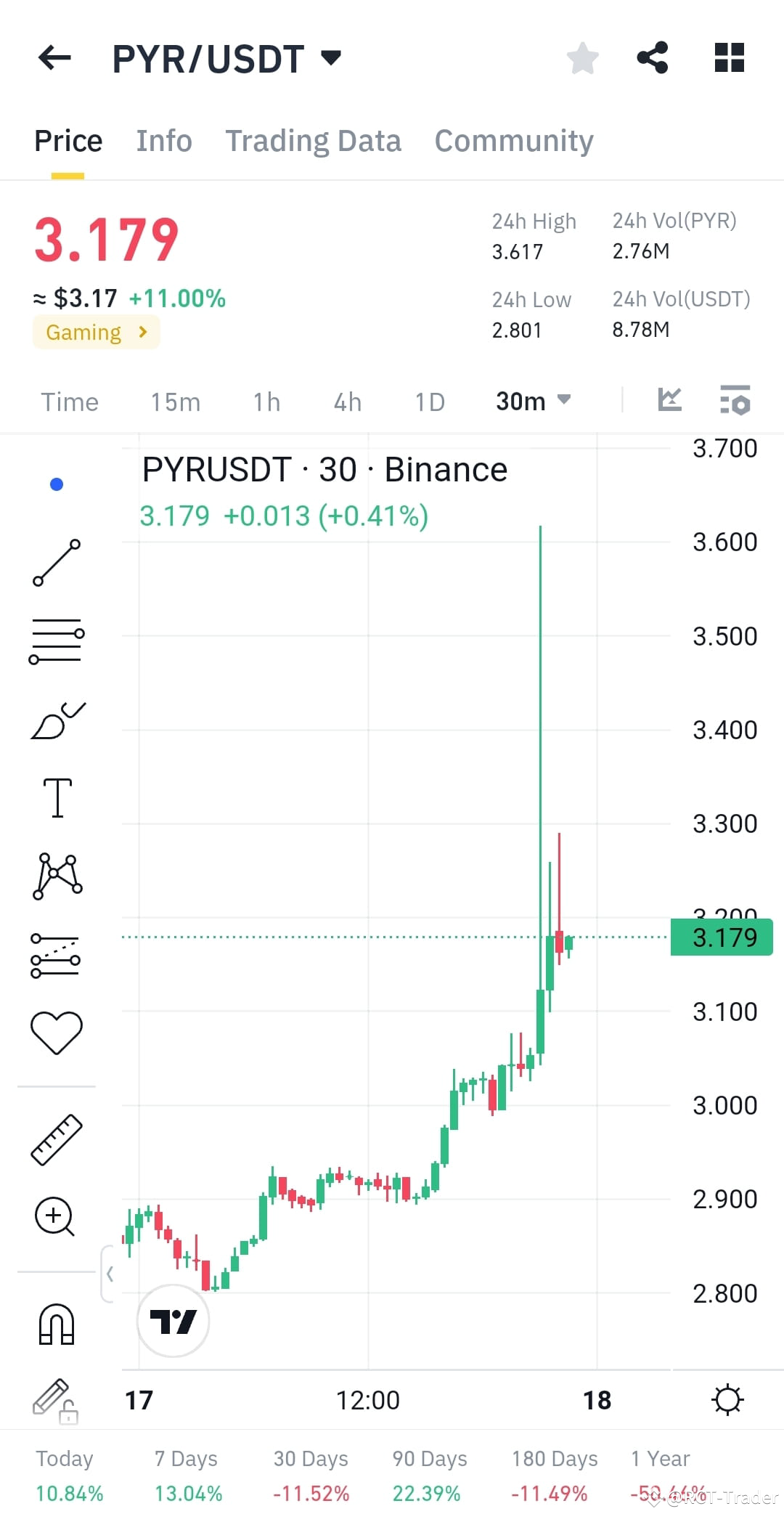Open chart settings gear
784x1514 pixels.
[x=728, y=1399]
